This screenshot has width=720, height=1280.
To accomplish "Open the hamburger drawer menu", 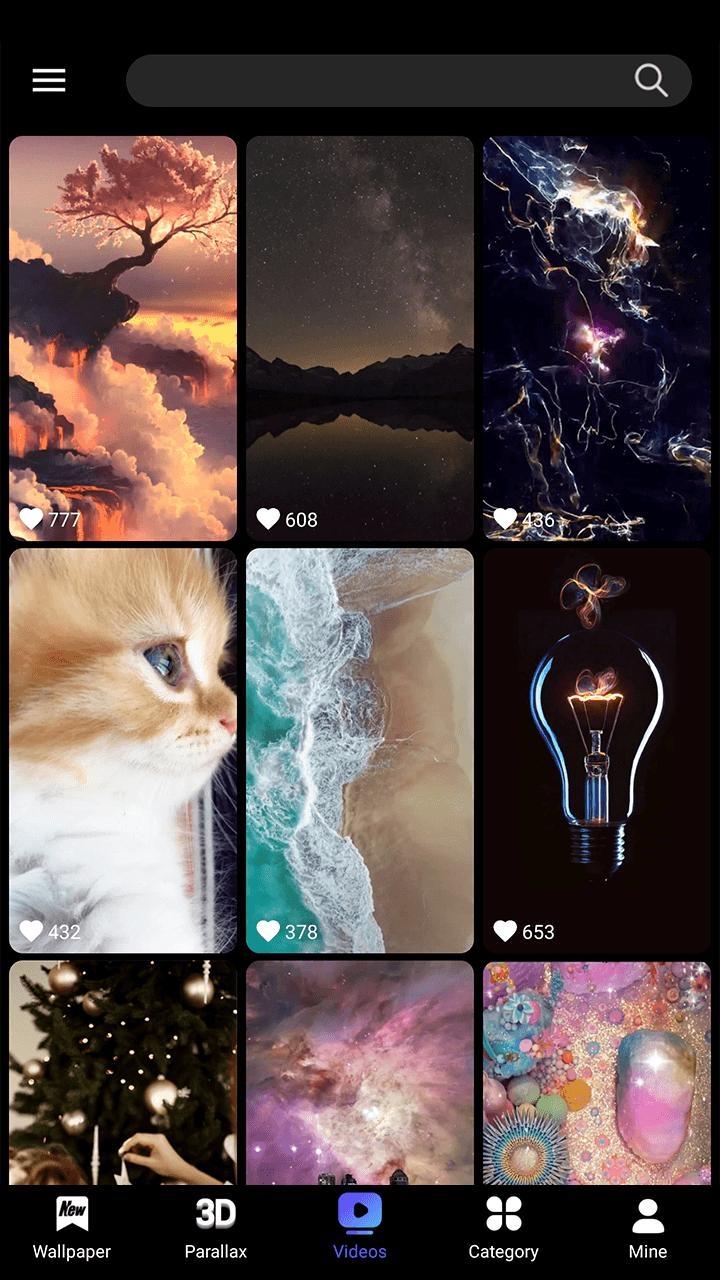I will click(x=49, y=81).
